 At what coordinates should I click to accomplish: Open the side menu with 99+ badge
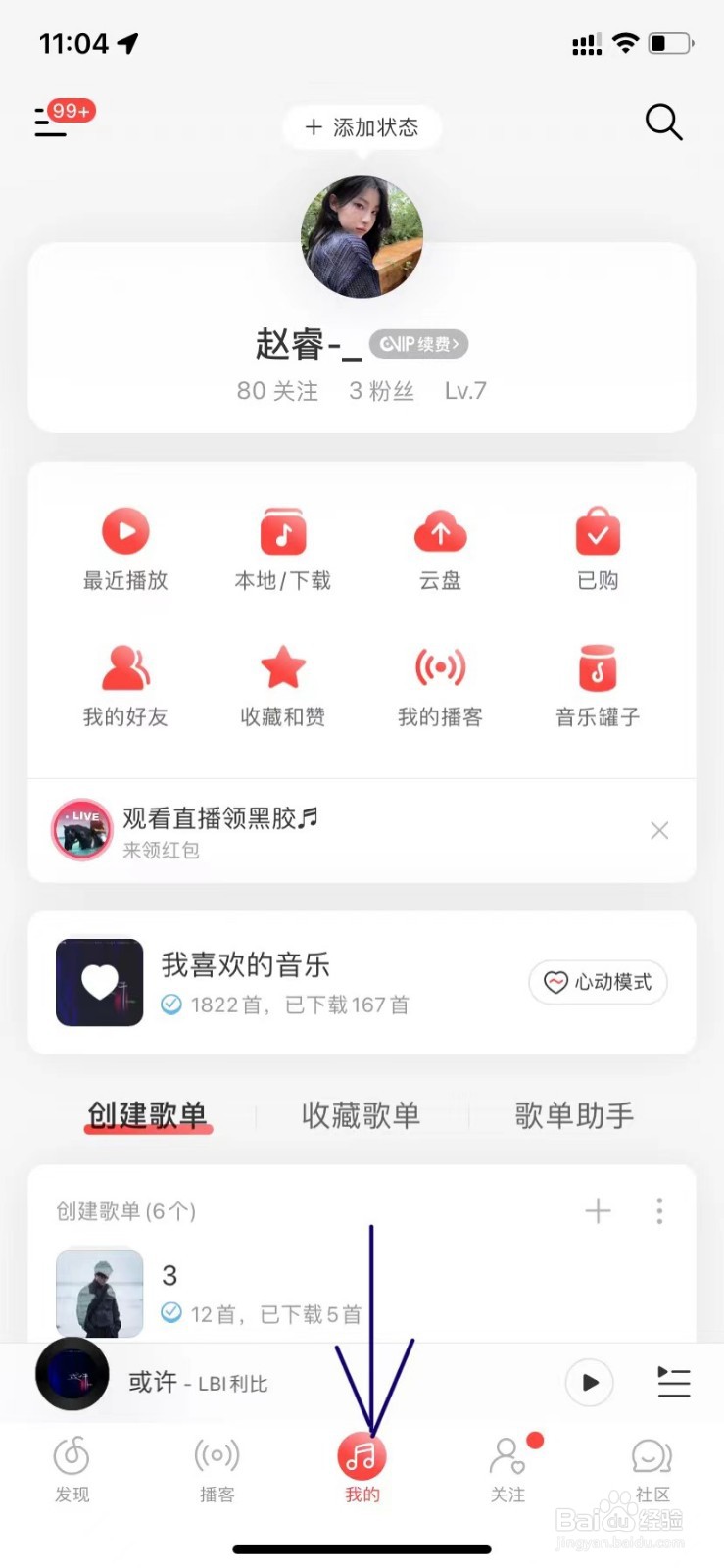coord(52,122)
